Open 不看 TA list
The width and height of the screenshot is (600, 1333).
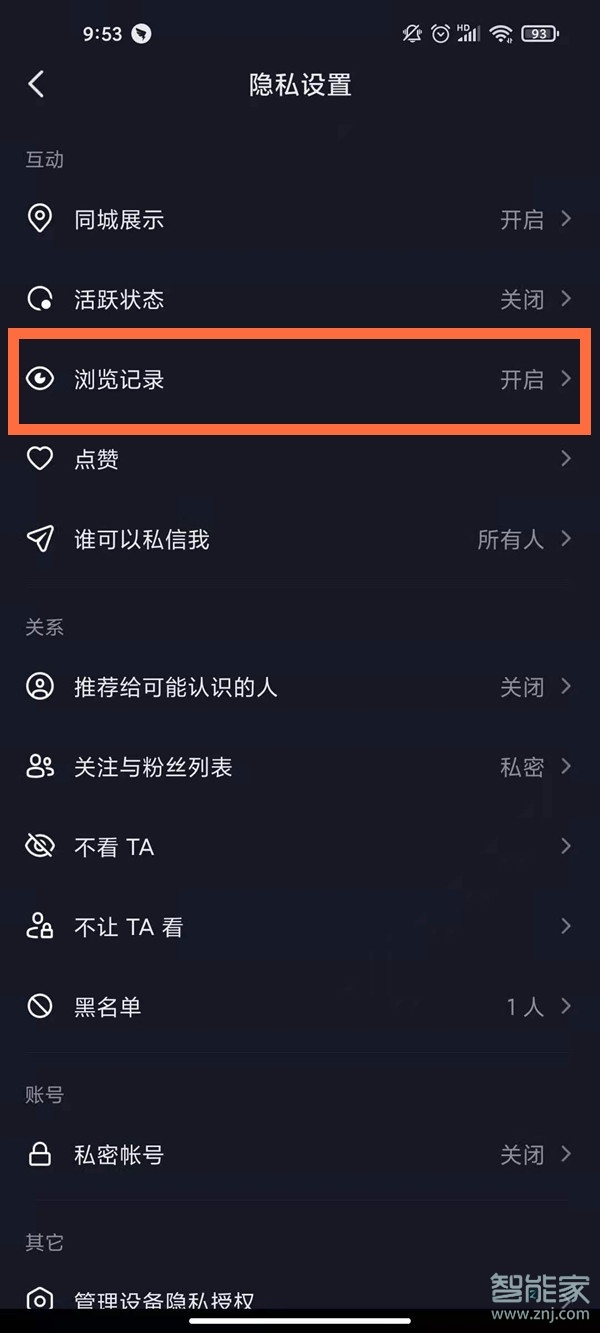coord(300,847)
